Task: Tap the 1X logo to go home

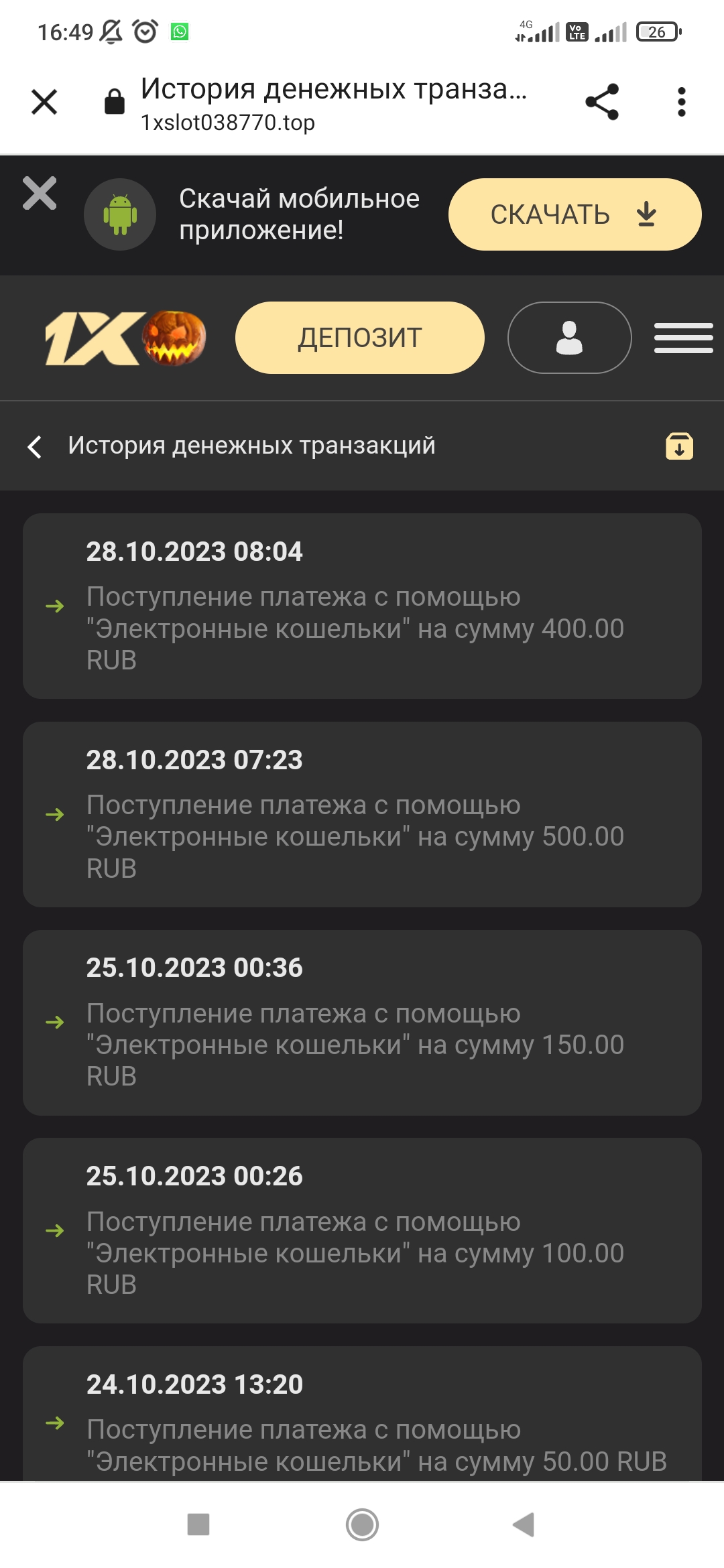Action: tap(125, 338)
